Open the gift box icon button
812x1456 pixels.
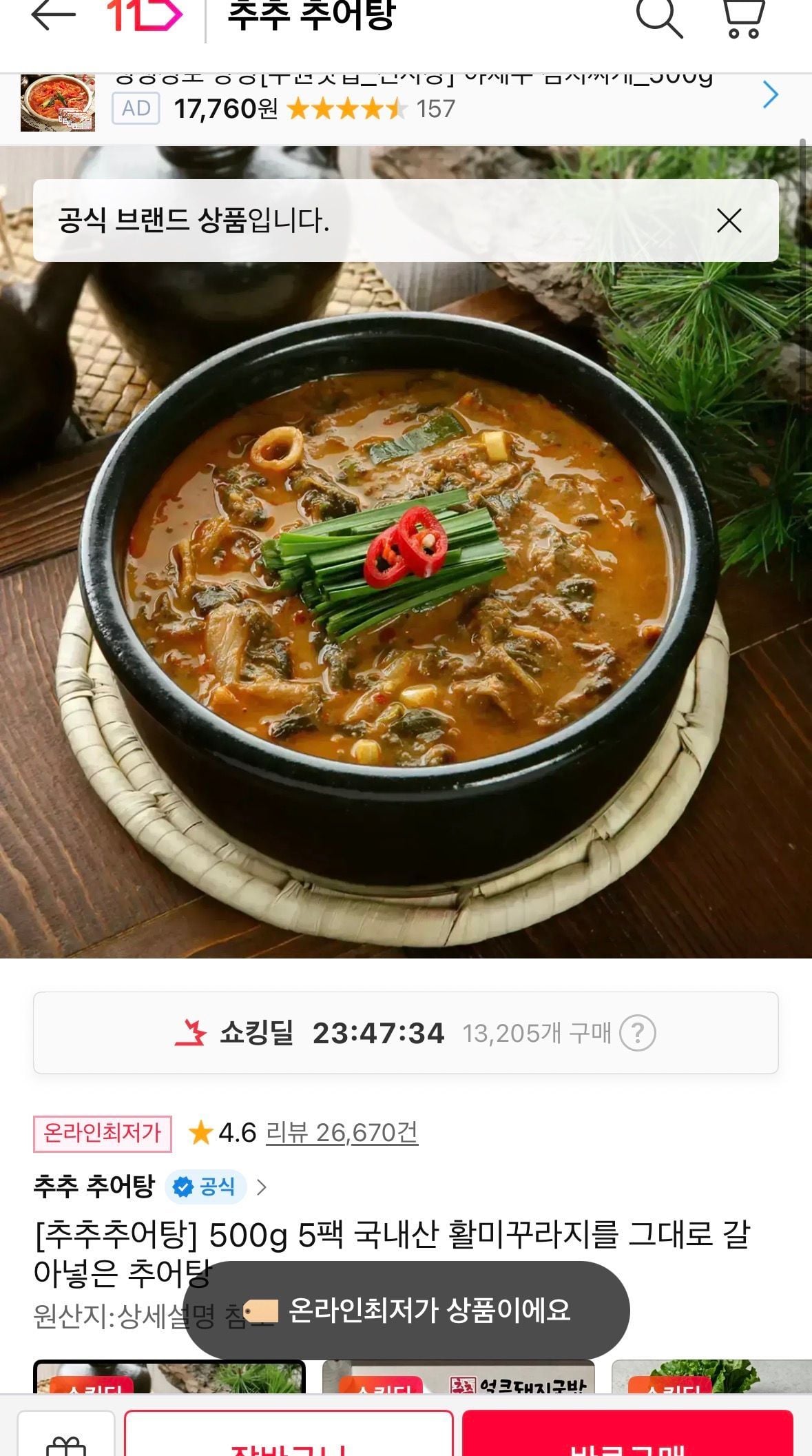66,1439
